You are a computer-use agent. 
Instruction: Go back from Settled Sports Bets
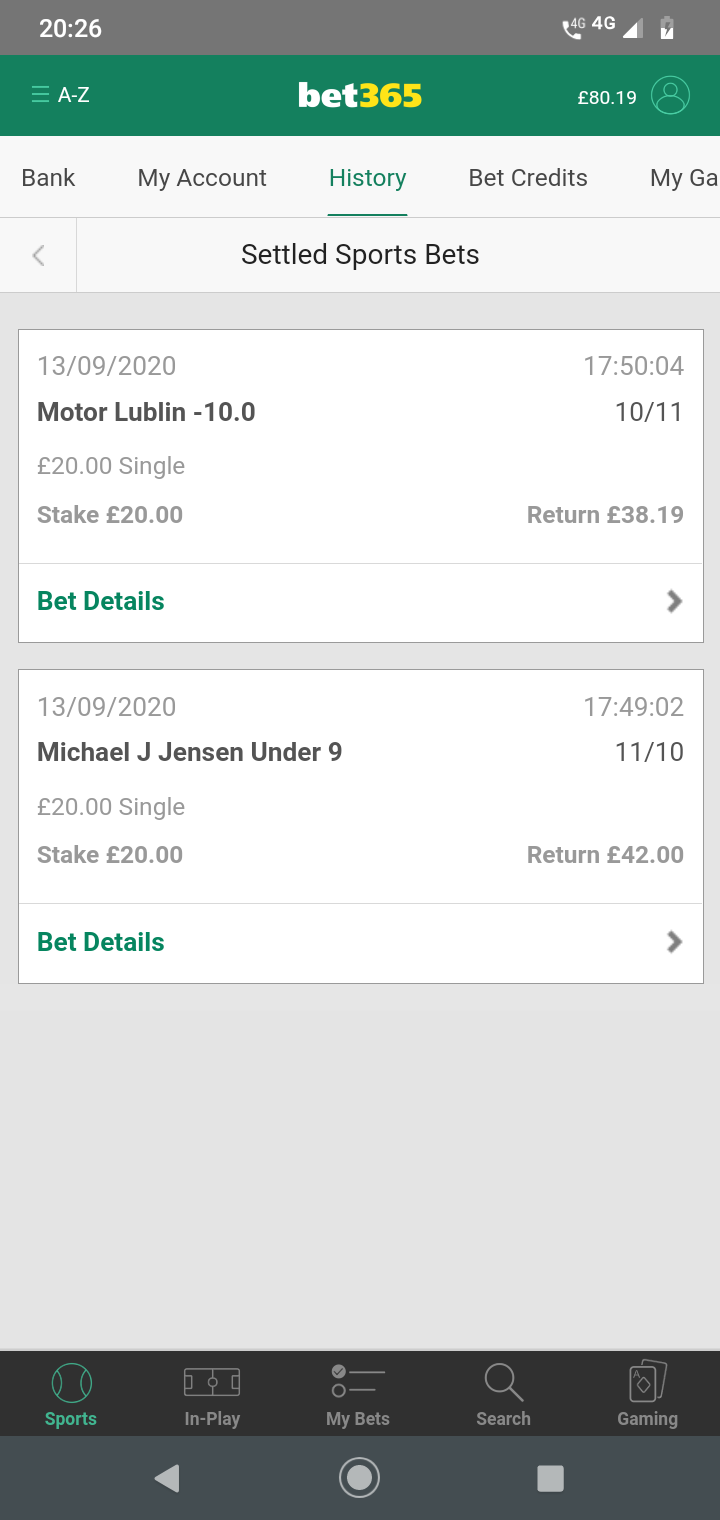pyautogui.click(x=38, y=255)
